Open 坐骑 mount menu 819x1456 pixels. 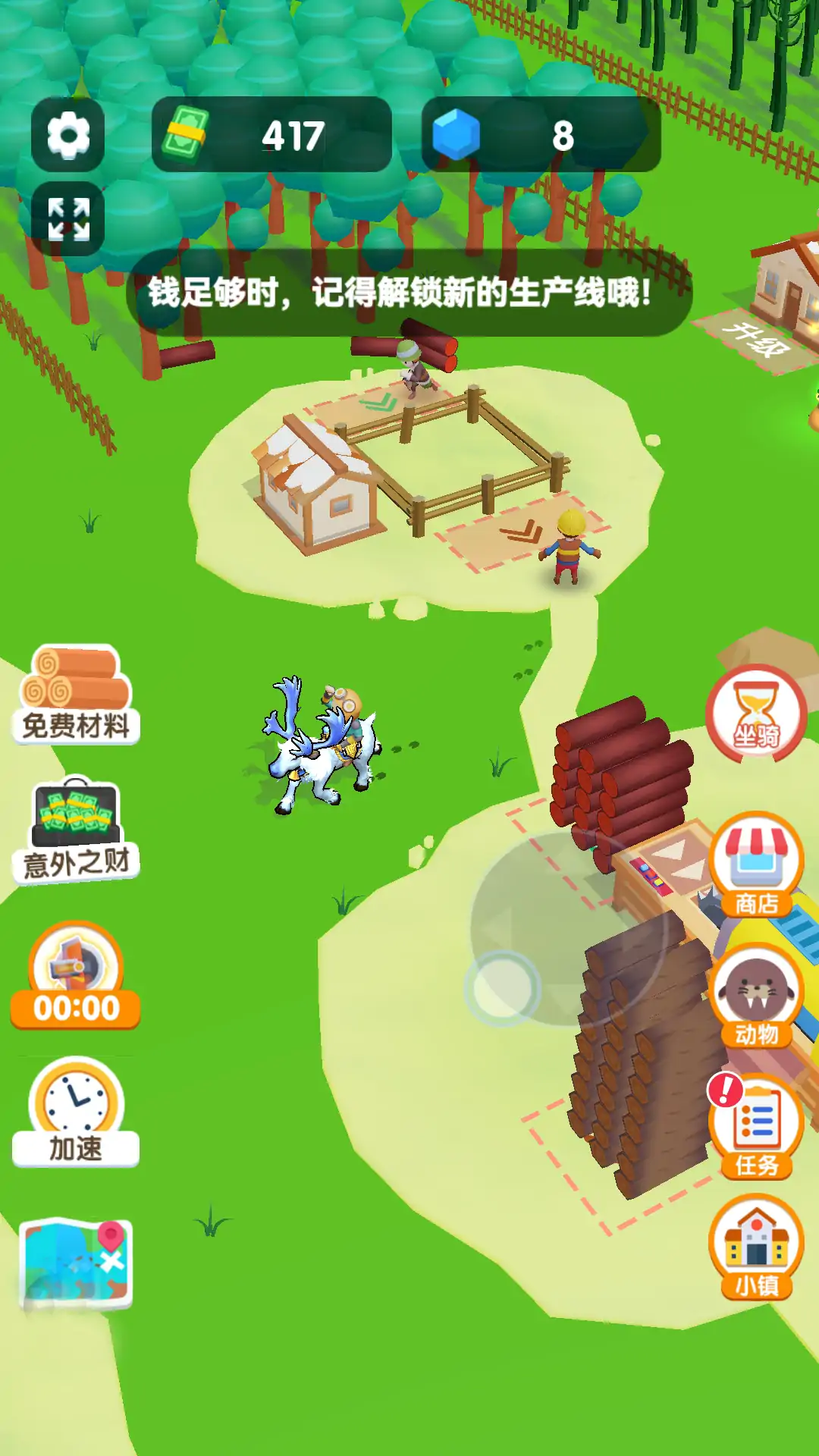click(756, 714)
